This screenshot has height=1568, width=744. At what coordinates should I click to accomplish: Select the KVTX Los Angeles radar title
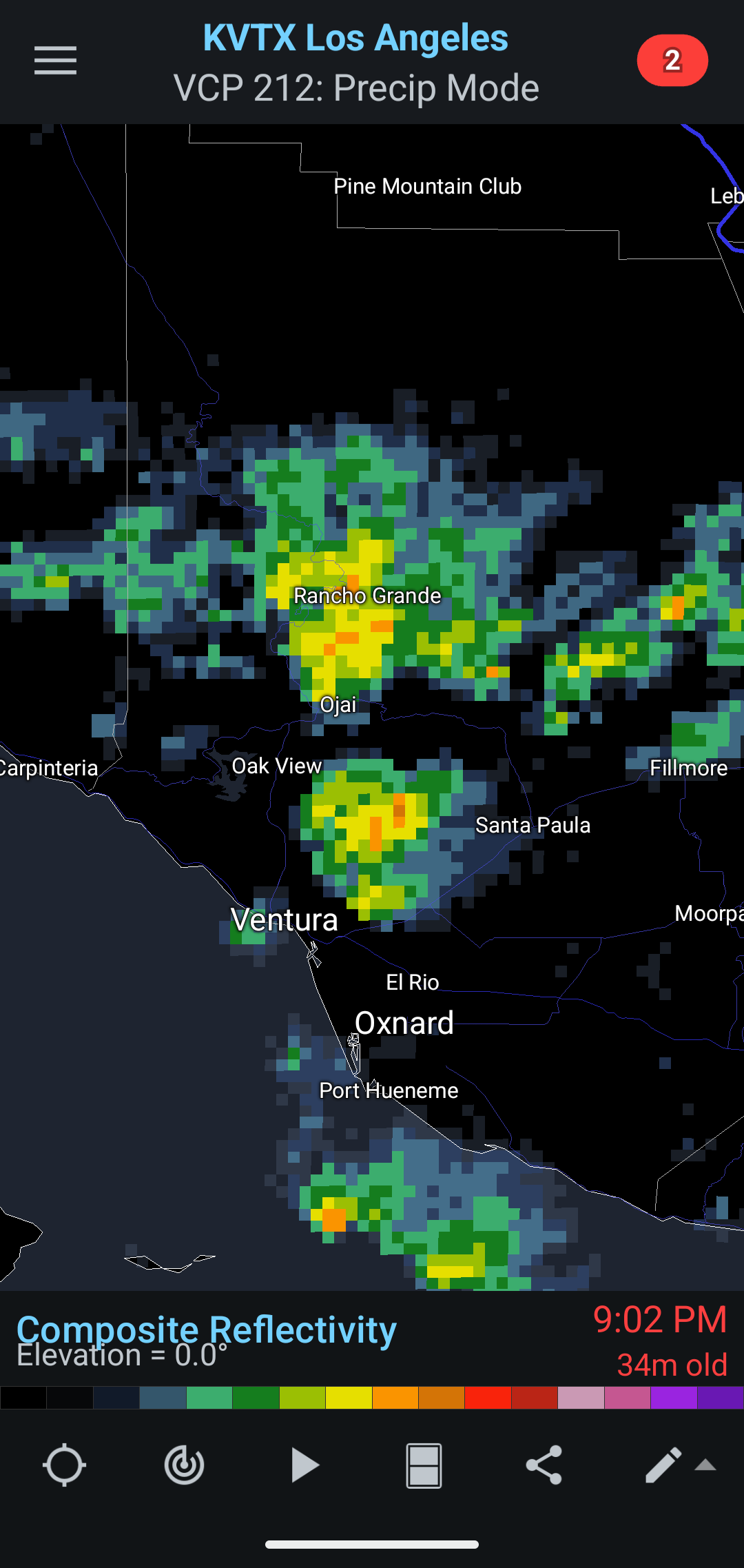(x=355, y=39)
